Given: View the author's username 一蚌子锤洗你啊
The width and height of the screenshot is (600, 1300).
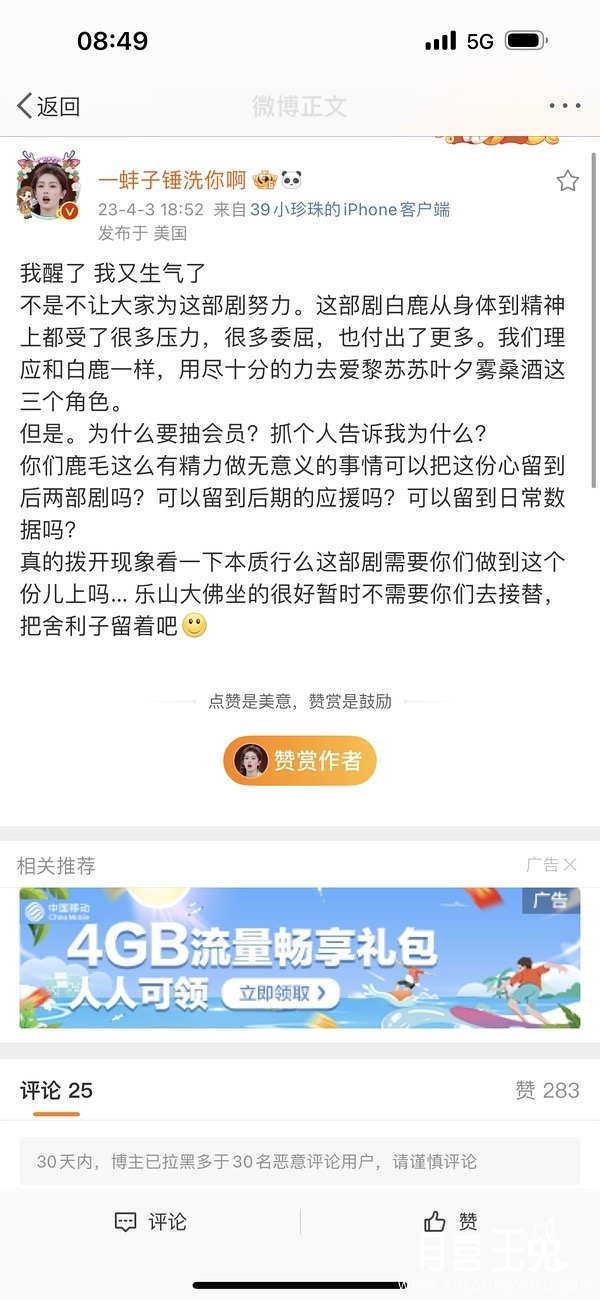Looking at the screenshot, I should 172,181.
